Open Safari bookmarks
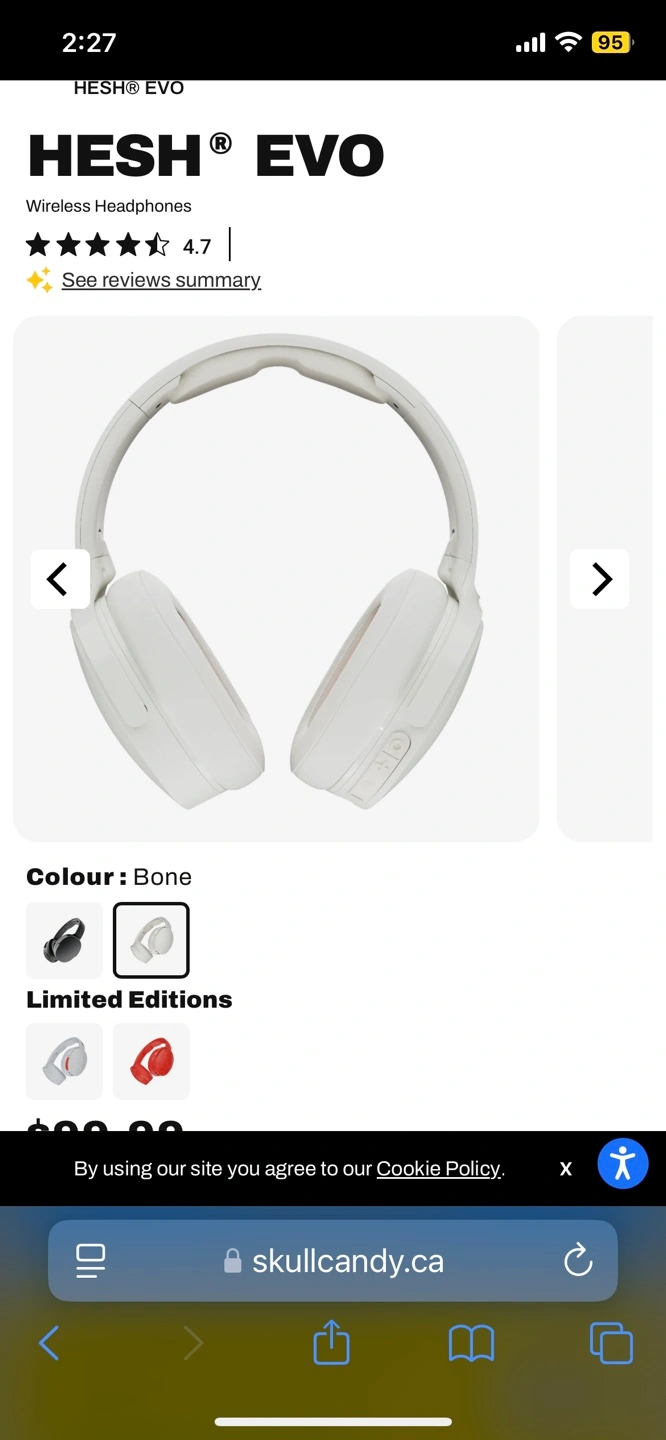 tap(471, 1343)
